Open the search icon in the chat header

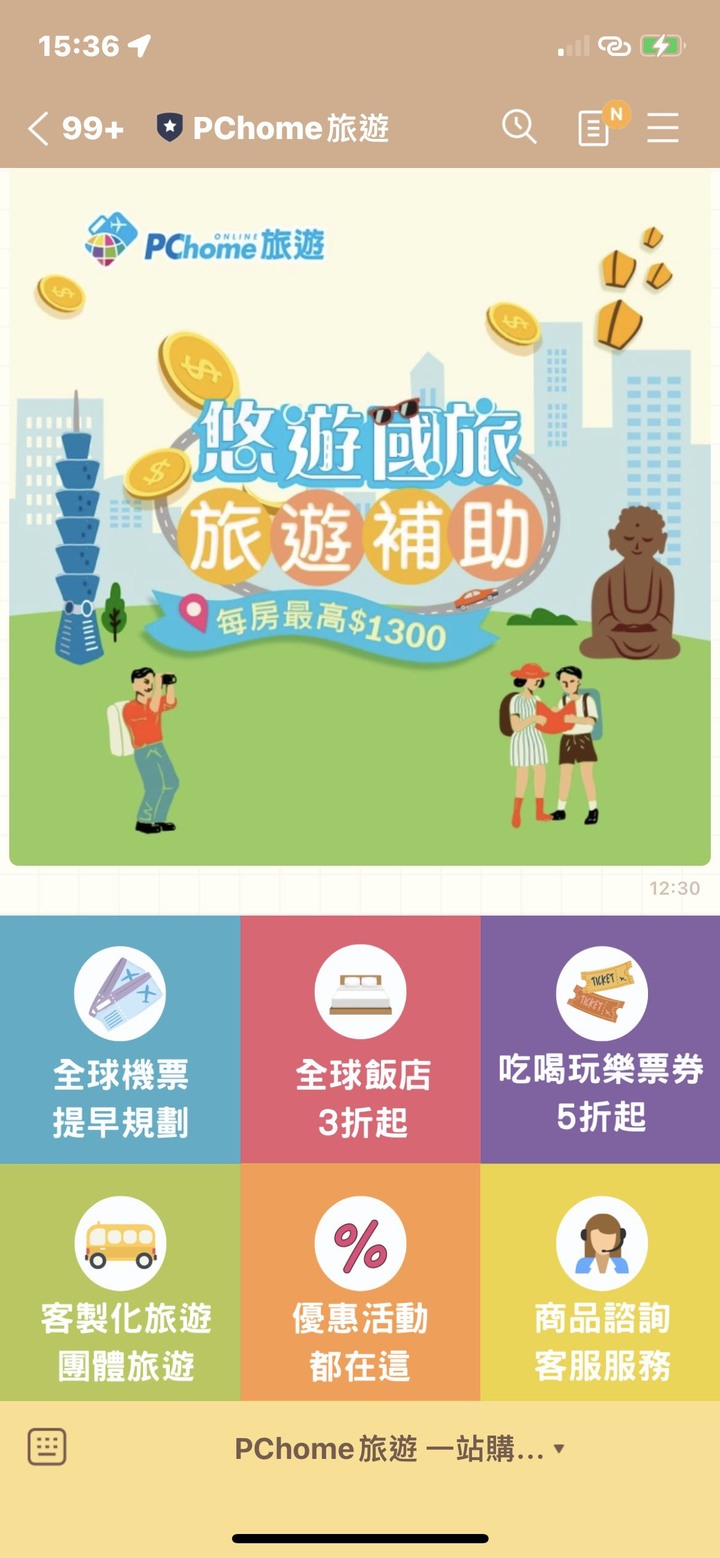519,127
